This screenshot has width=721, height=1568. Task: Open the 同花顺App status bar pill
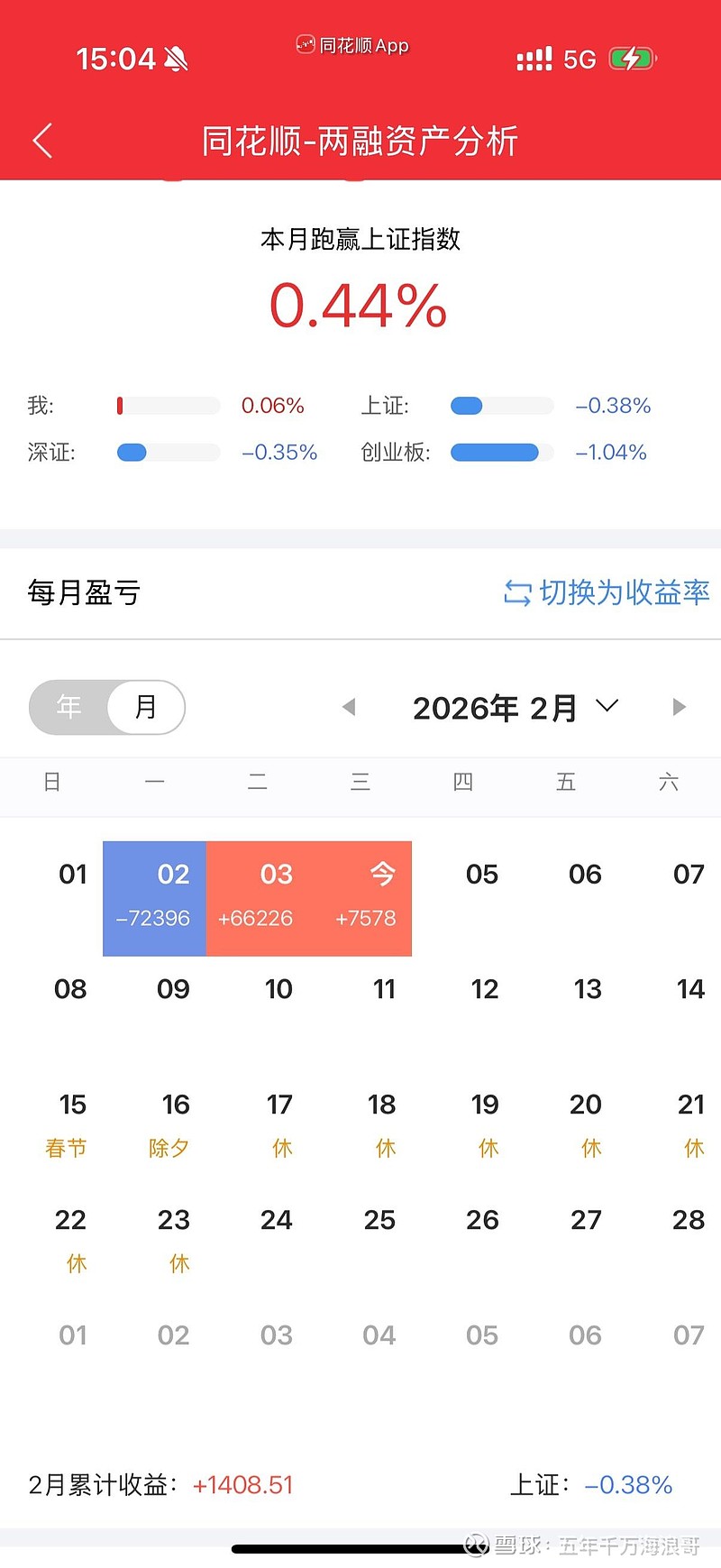click(353, 44)
